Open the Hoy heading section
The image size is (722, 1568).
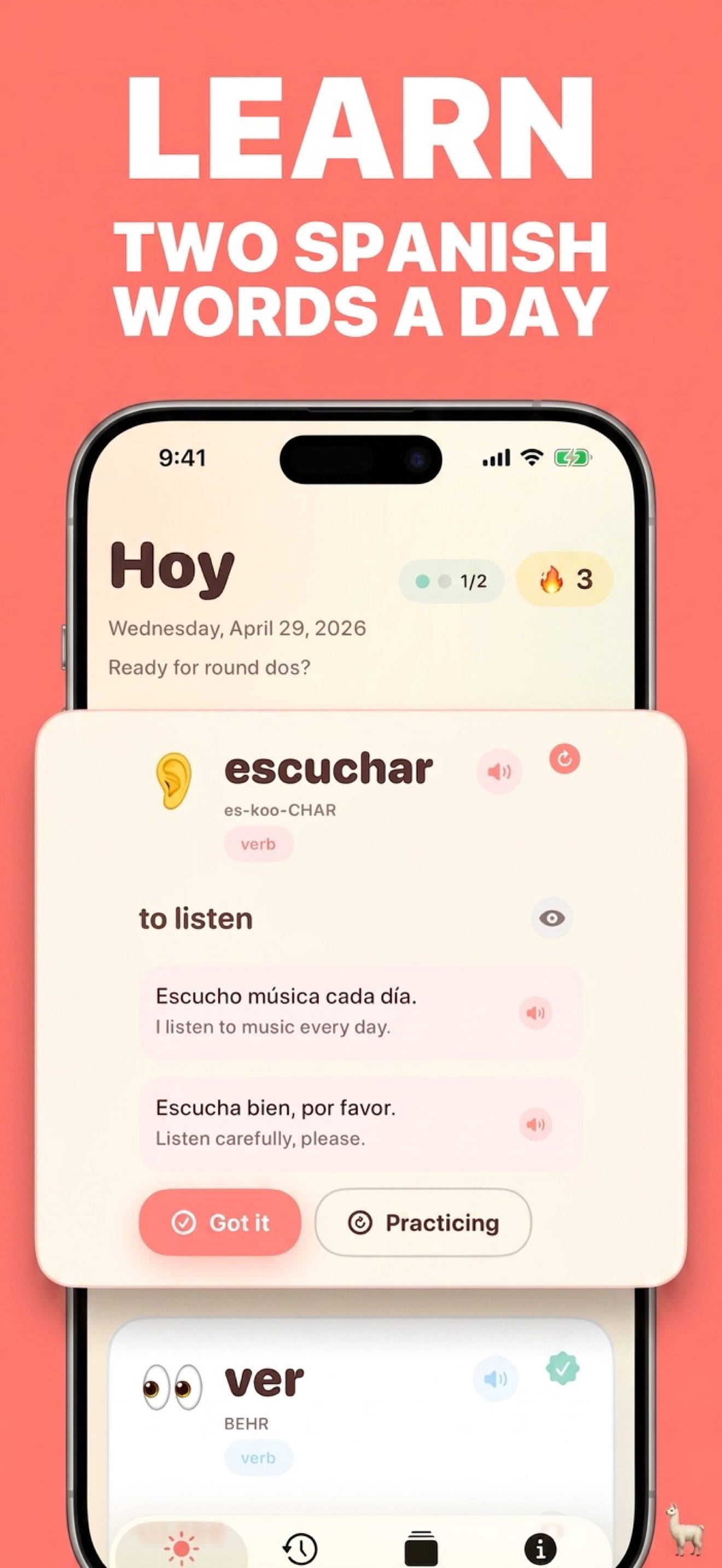point(172,568)
